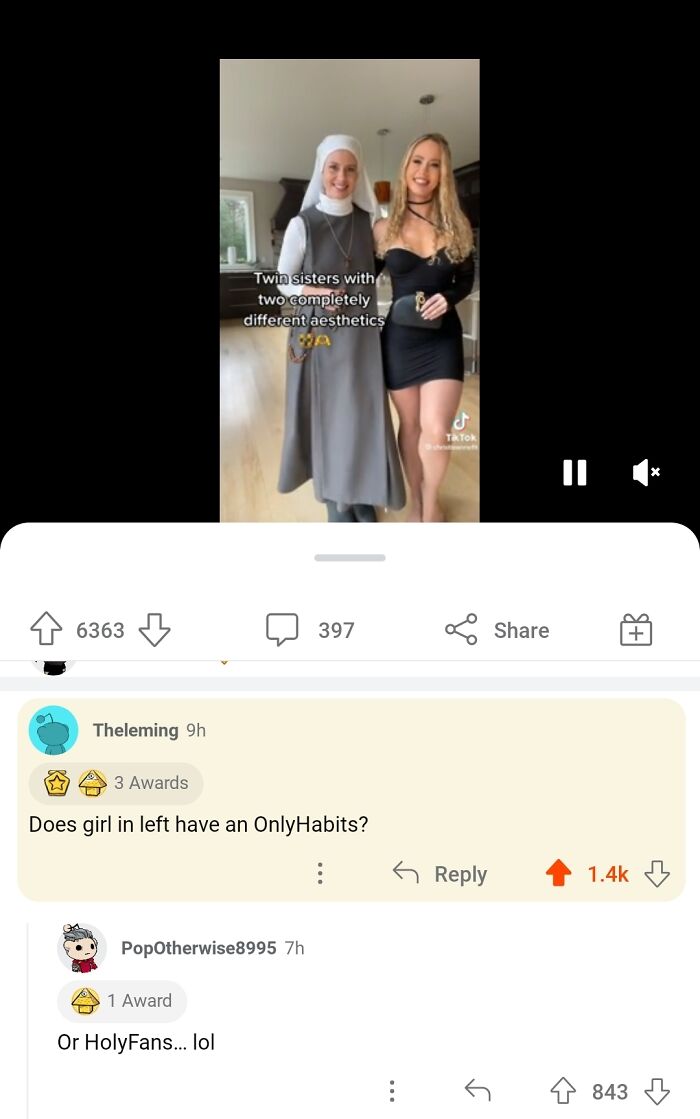The height and width of the screenshot is (1119, 700).
Task: Tap the drag handle above the comments
Action: (x=350, y=557)
